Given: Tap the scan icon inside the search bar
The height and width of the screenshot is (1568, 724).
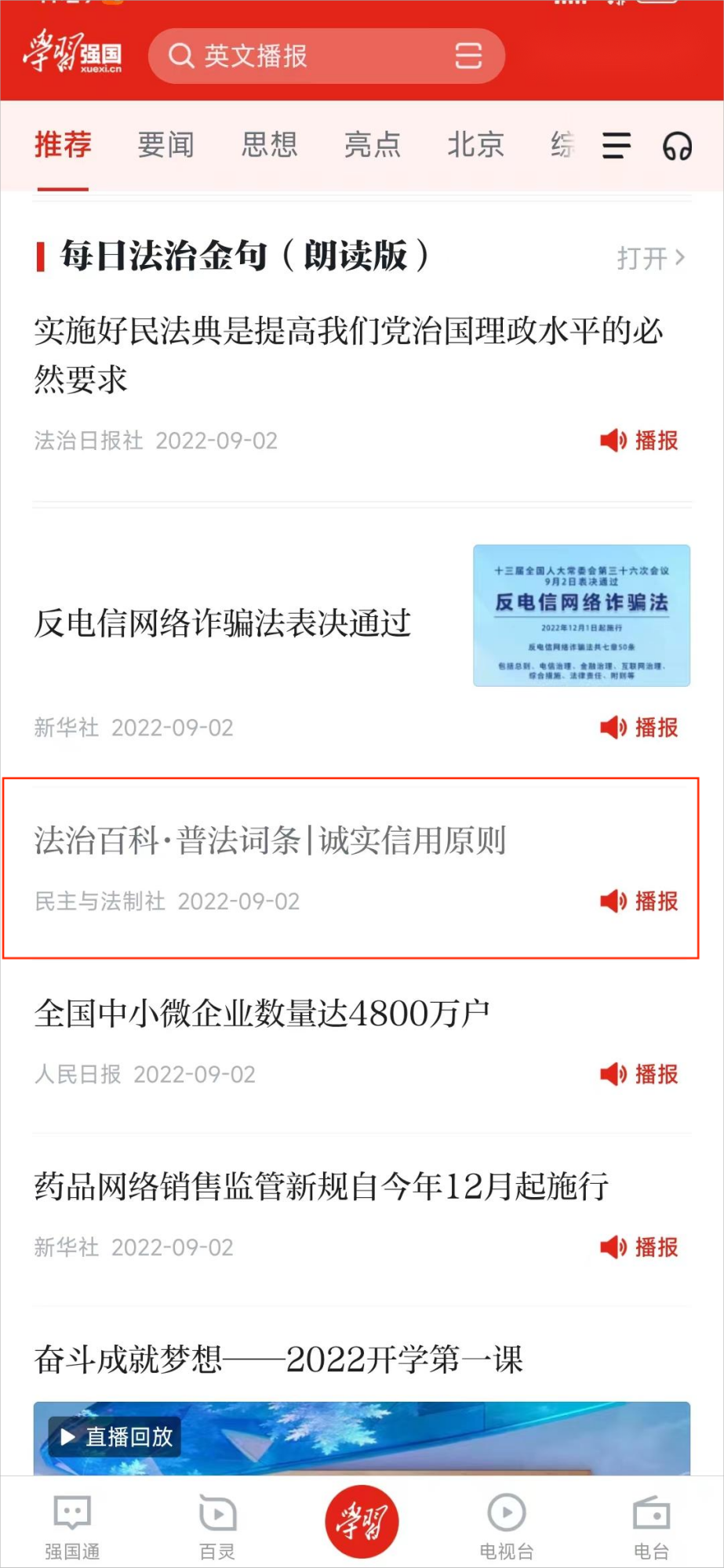Looking at the screenshot, I should pyautogui.click(x=468, y=56).
